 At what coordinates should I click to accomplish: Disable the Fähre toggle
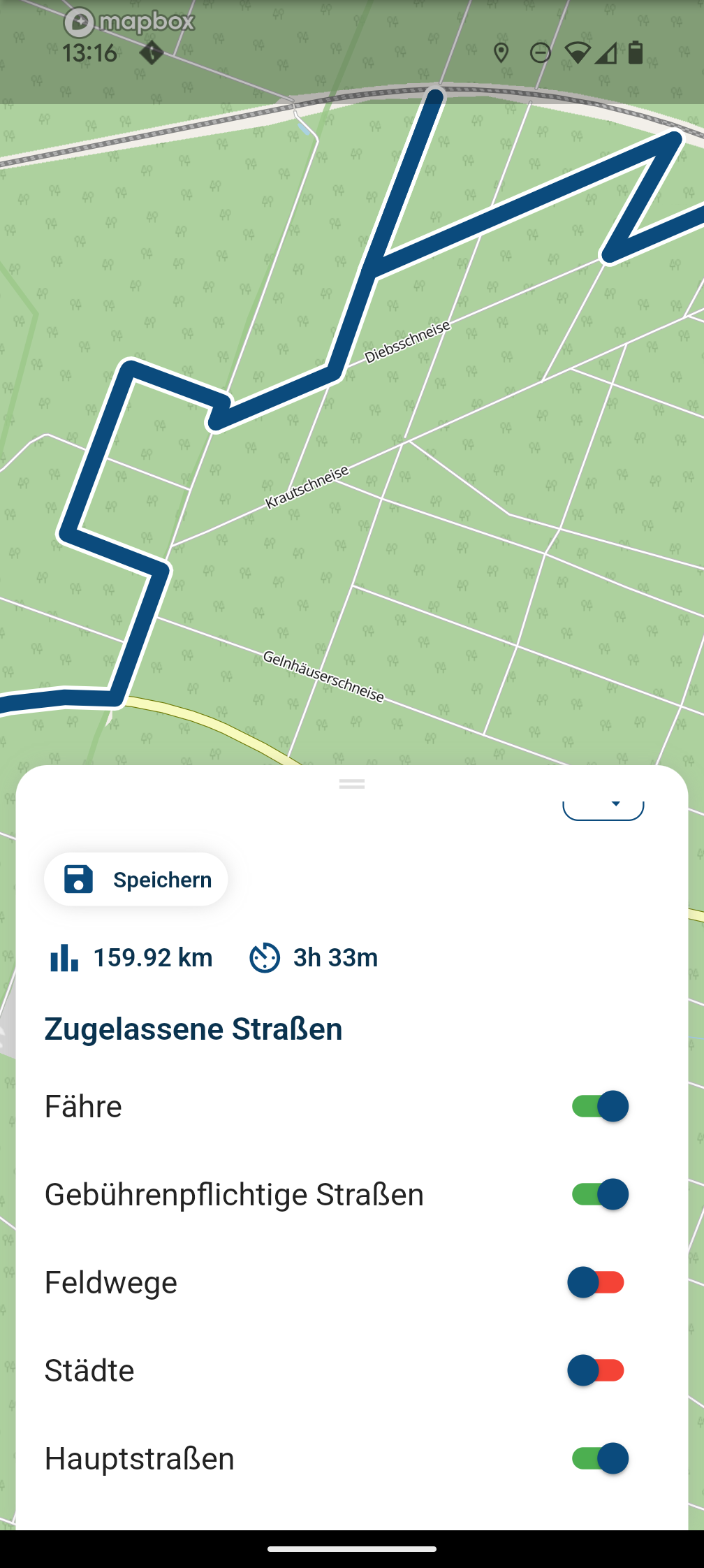599,1106
